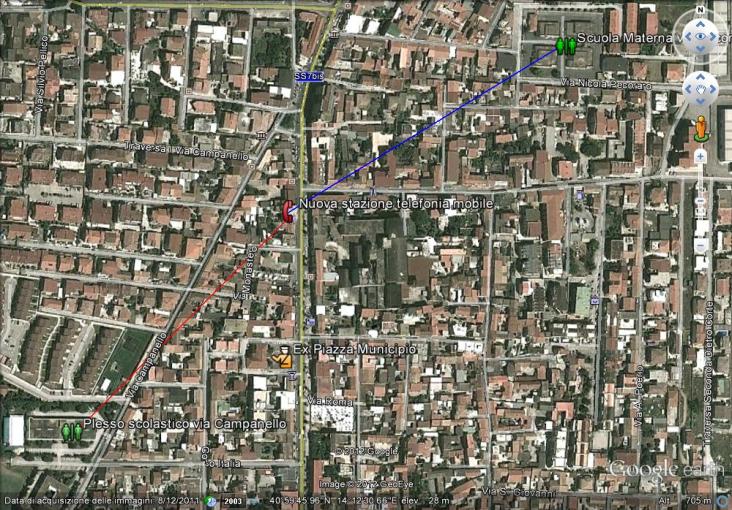Open the Ex Piazza Municipio placemark
The image size is (732, 510).
[284, 354]
